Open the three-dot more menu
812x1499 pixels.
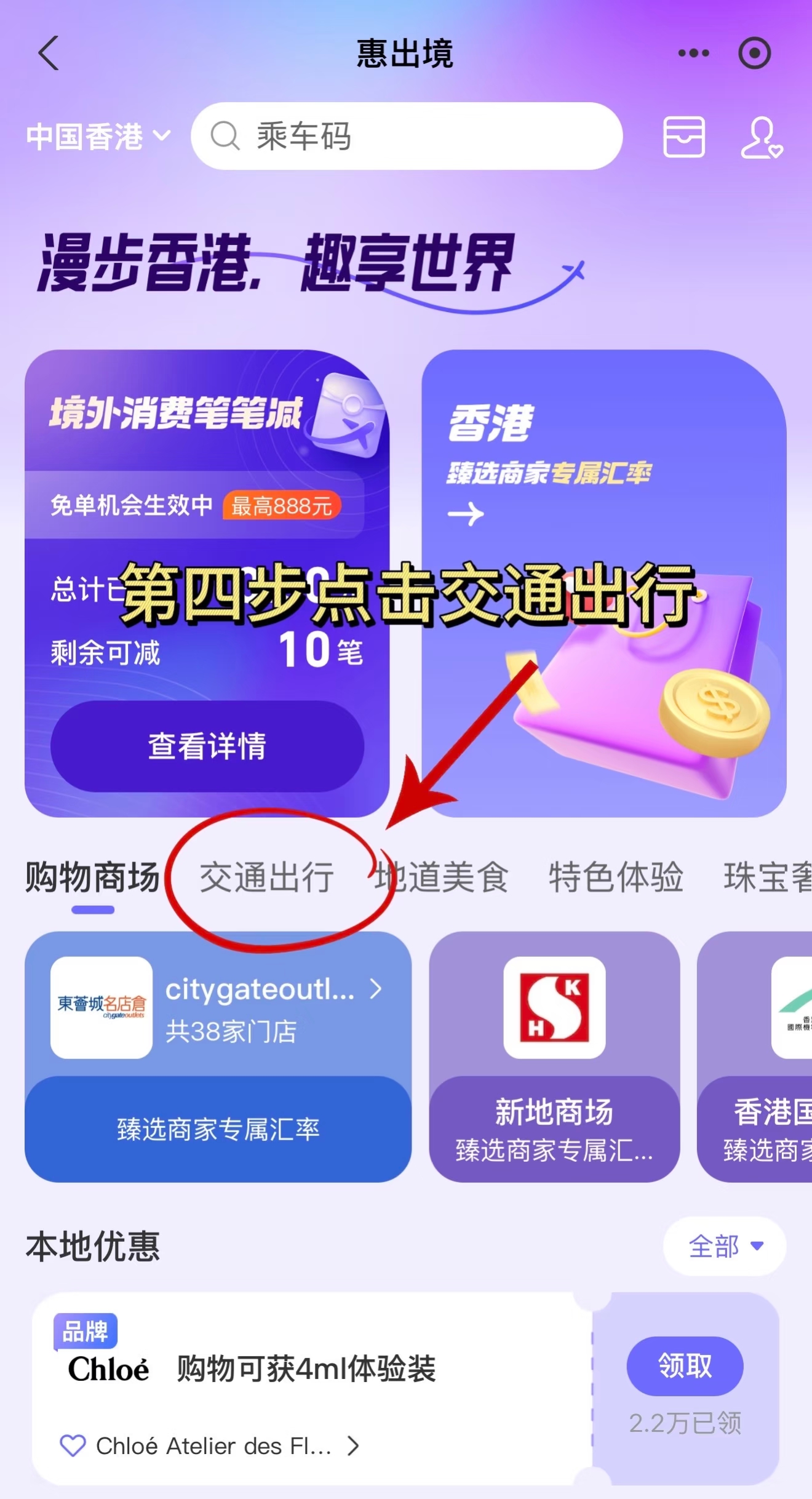click(x=693, y=53)
